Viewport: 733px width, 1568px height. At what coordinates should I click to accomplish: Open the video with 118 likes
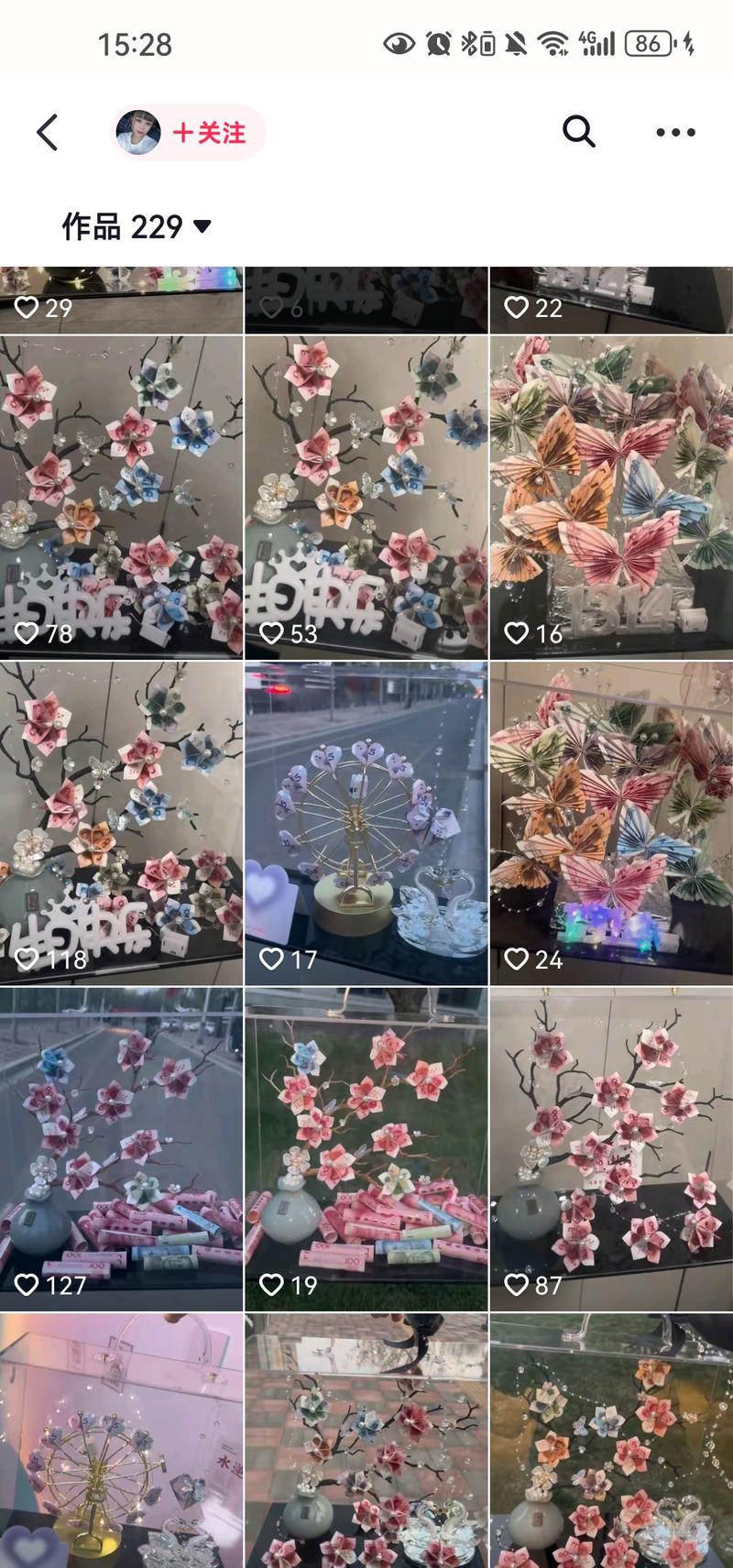[x=121, y=823]
